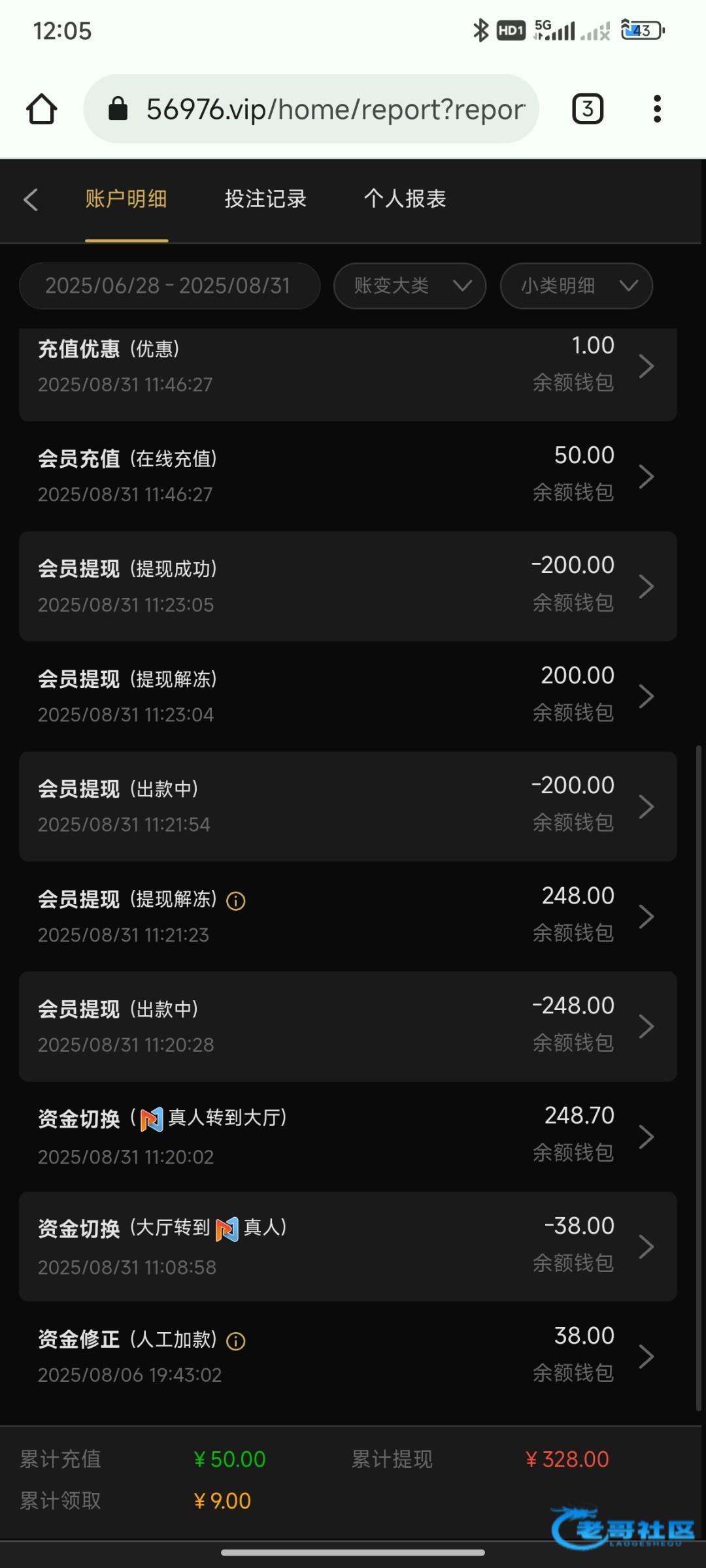Screen dimensions: 706x1568
Task: Expand the 账变大类 dropdown
Action: pyautogui.click(x=410, y=286)
